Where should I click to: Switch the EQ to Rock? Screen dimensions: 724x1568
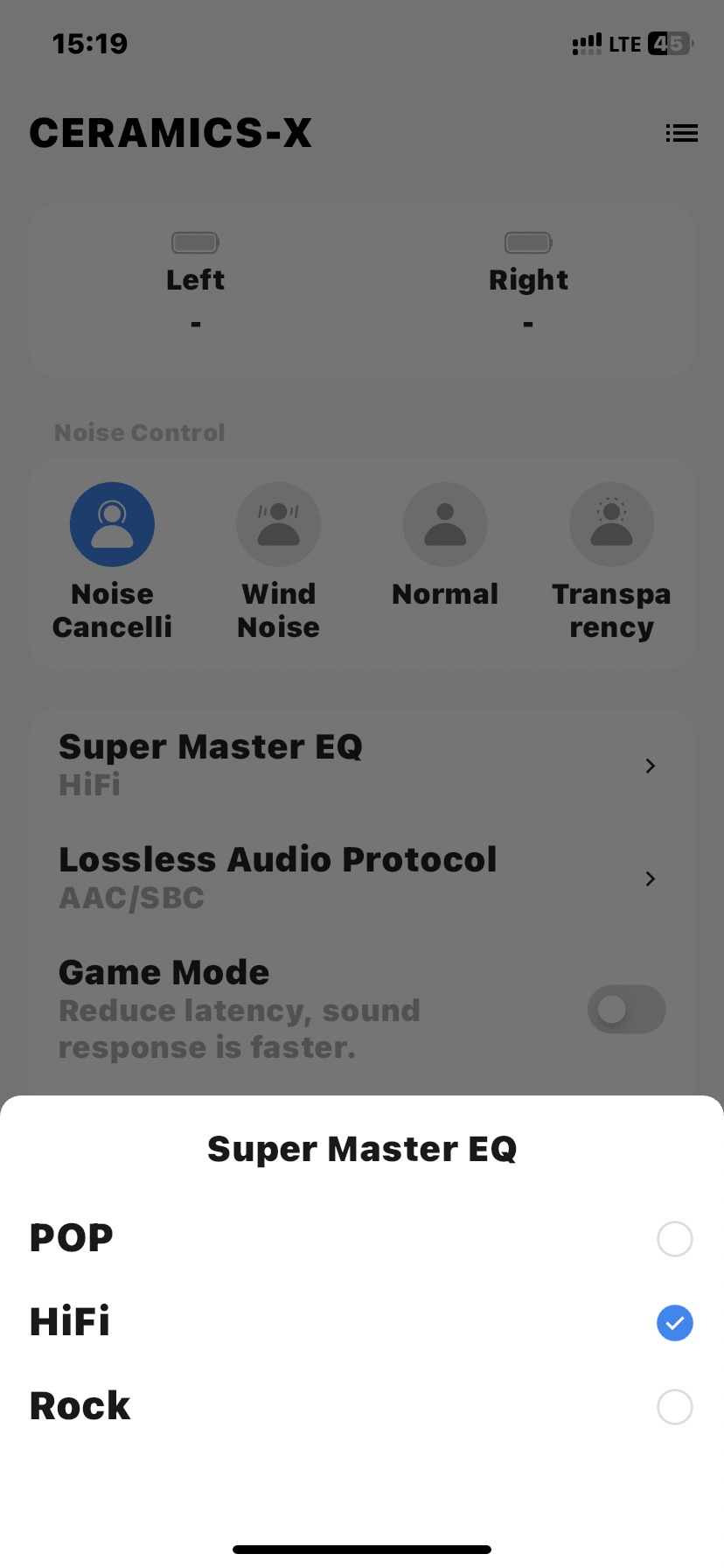coord(674,1406)
